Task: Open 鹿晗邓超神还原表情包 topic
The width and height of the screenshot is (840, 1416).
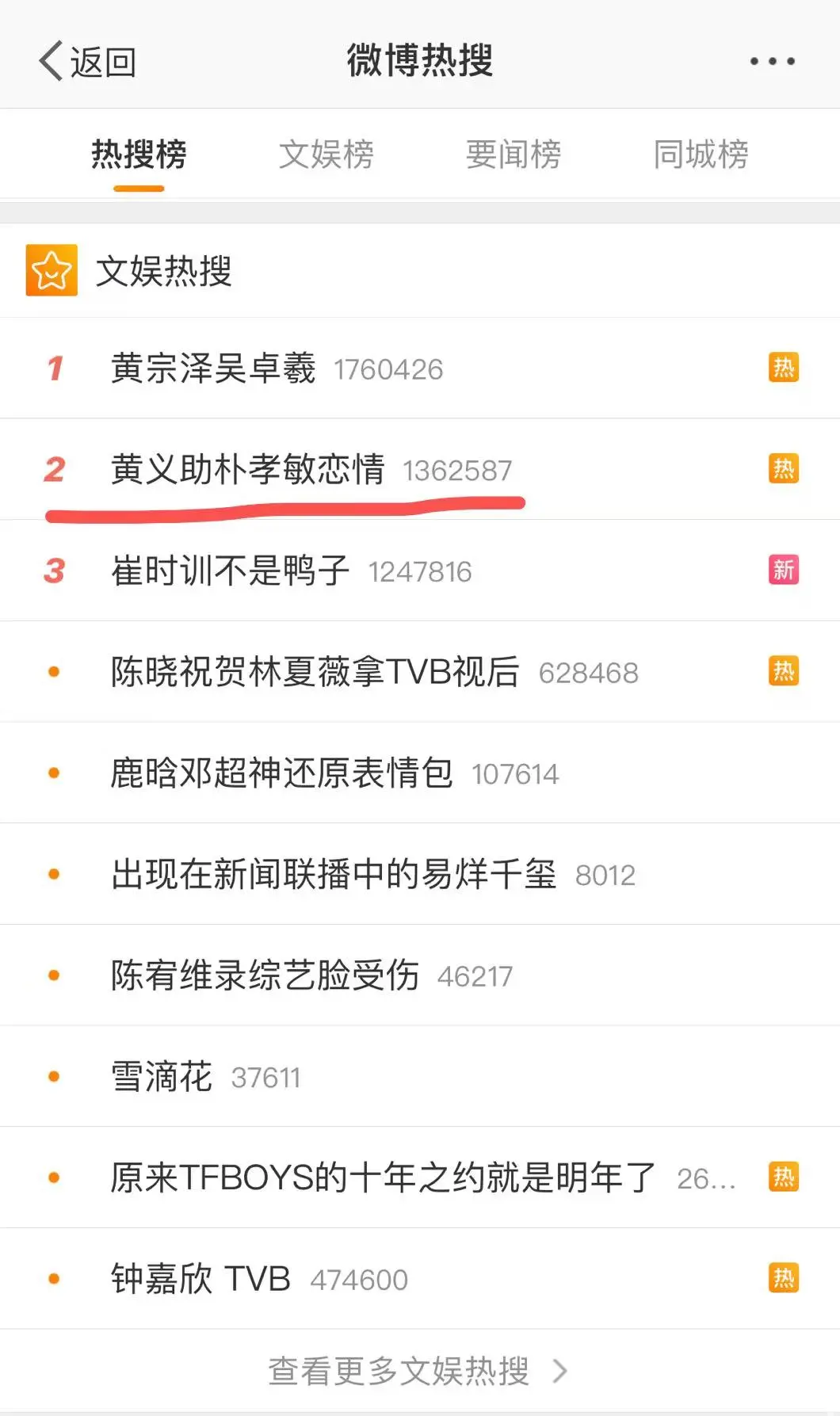Action: tap(420, 773)
